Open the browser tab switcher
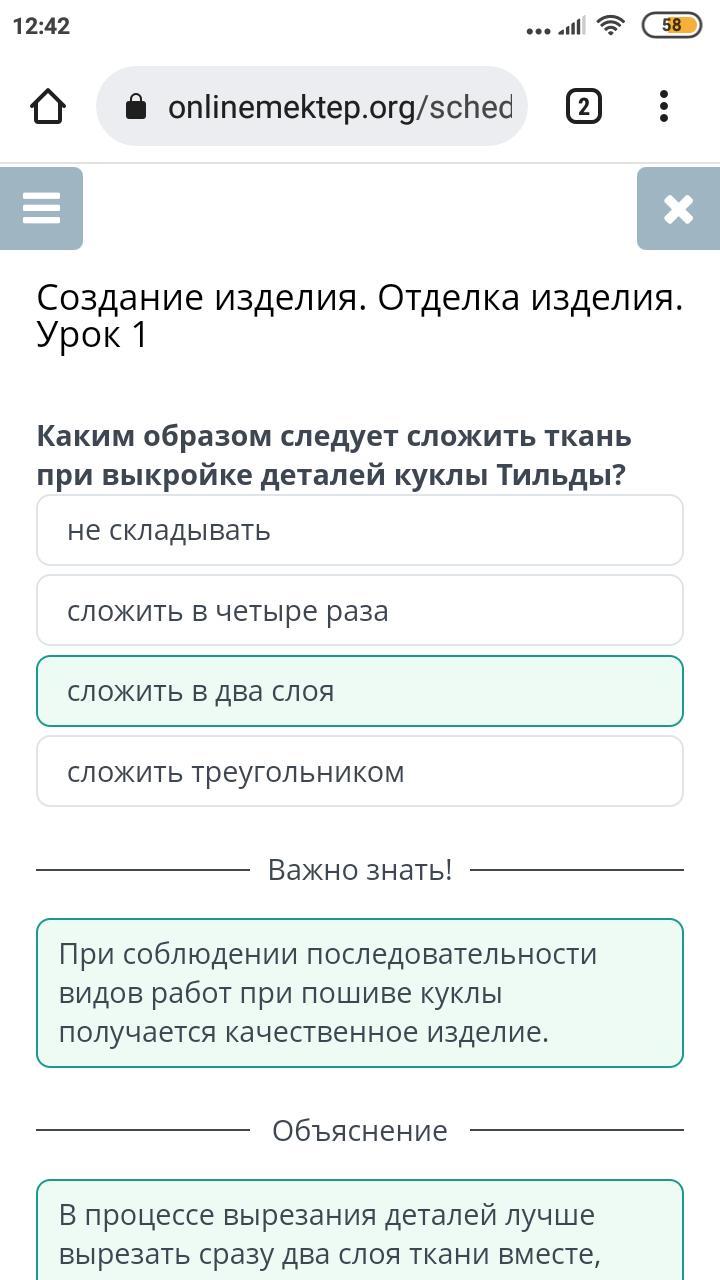This screenshot has width=720, height=1280. click(584, 106)
